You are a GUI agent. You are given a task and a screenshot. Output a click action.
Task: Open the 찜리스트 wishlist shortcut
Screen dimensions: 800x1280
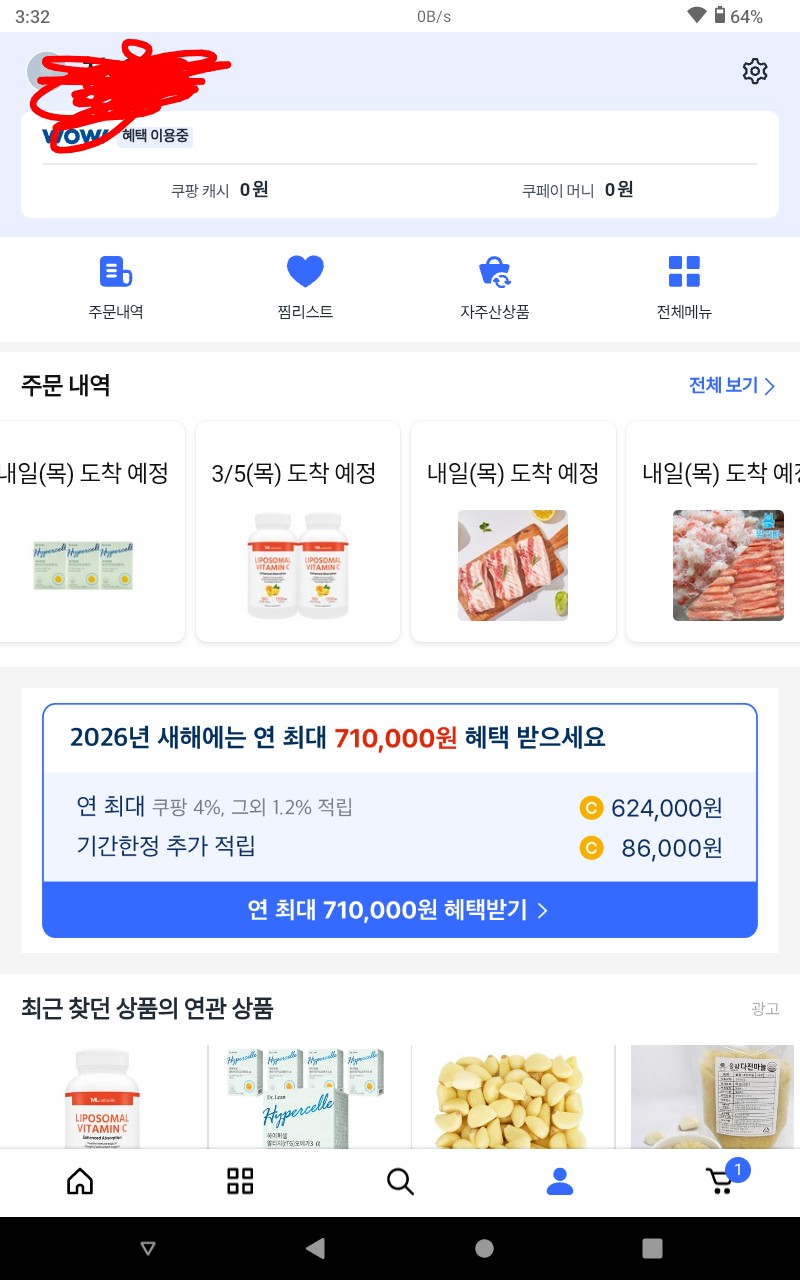point(305,286)
